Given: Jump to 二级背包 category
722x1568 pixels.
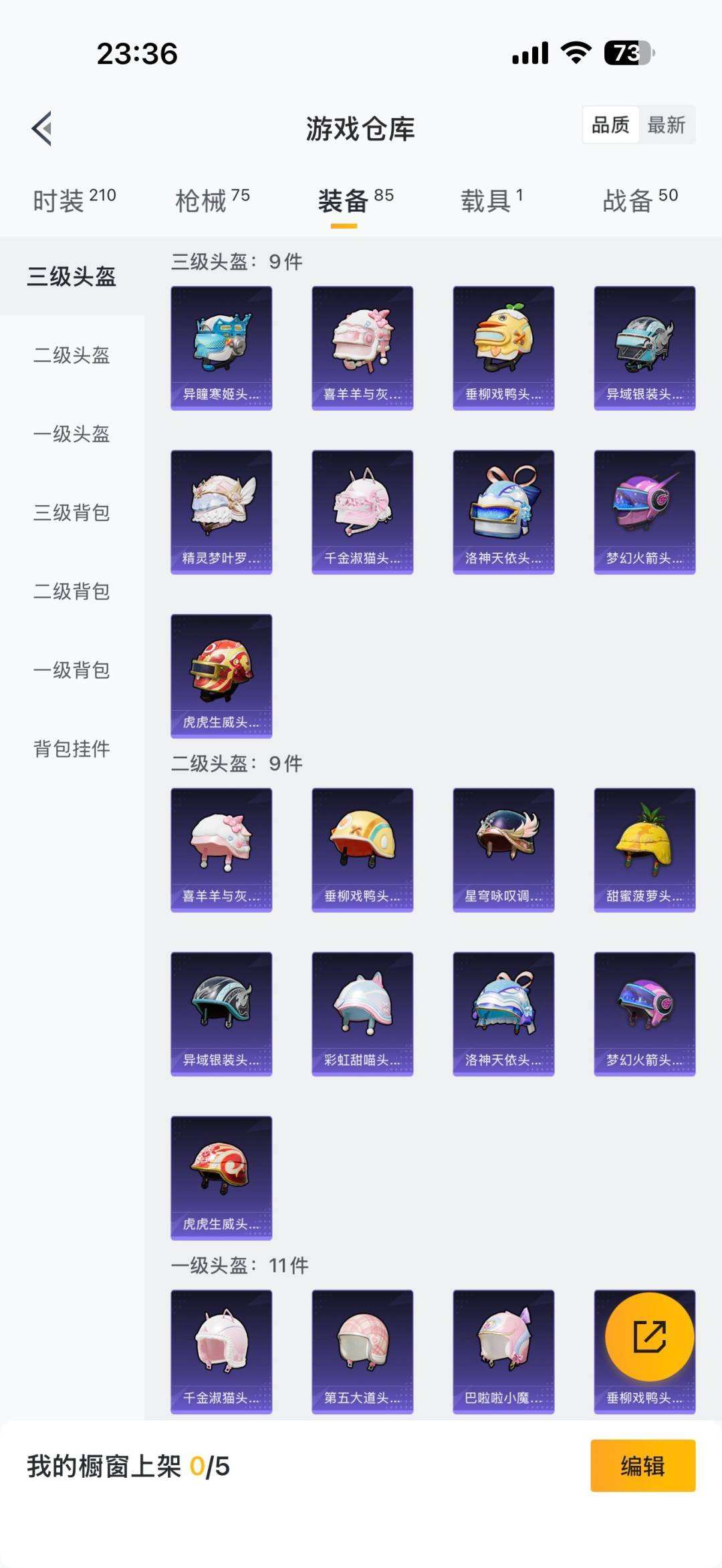Looking at the screenshot, I should tap(72, 591).
